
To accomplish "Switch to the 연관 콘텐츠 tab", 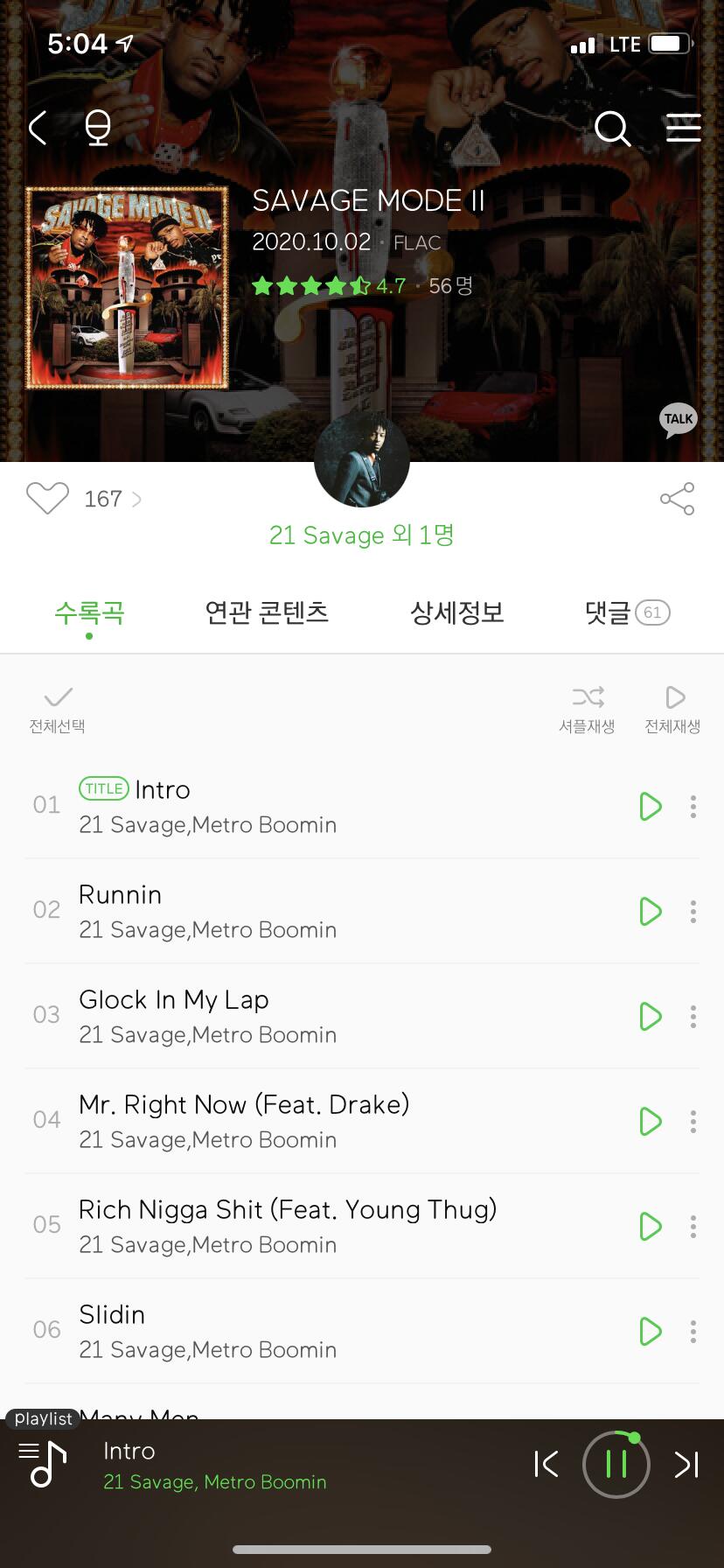I will pos(267,612).
